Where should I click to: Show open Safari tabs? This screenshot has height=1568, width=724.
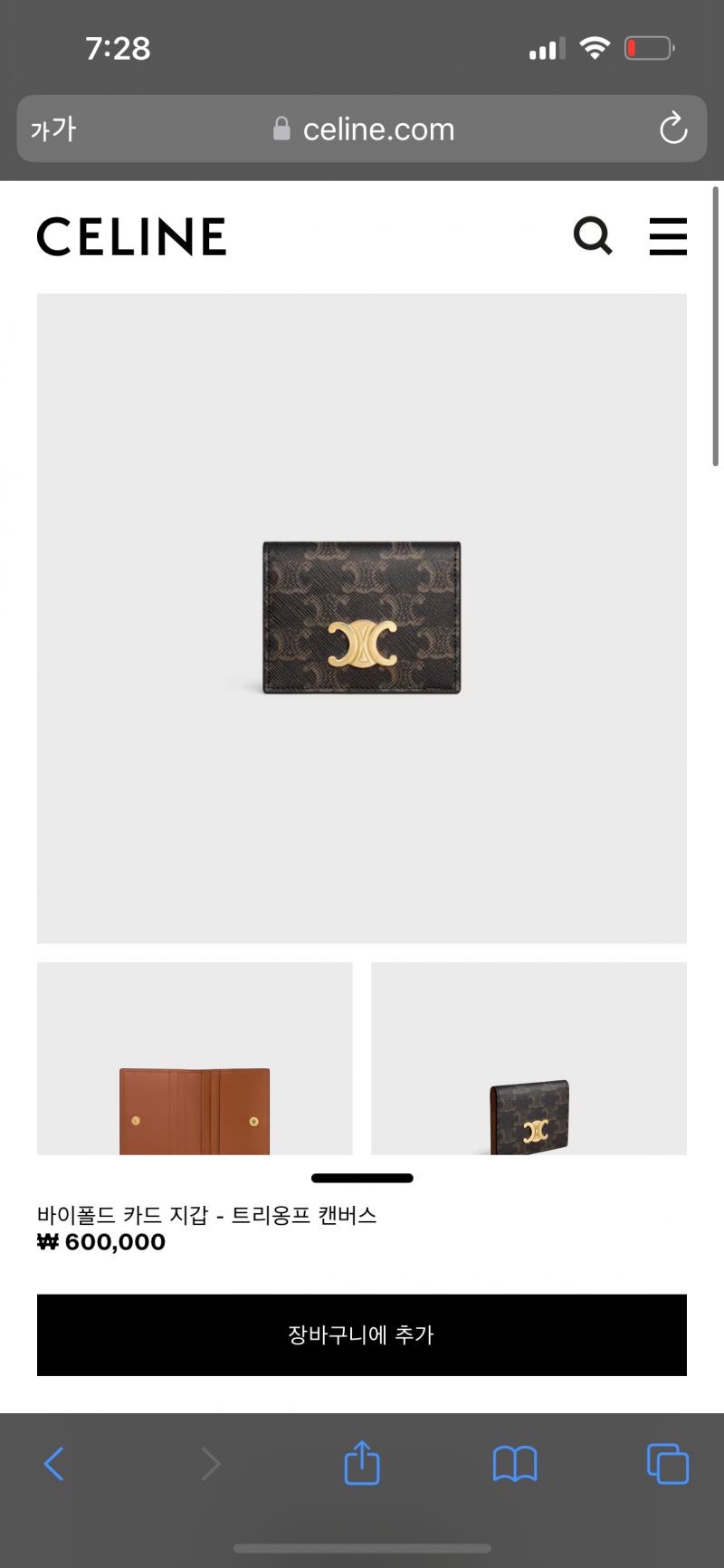pos(668,1463)
